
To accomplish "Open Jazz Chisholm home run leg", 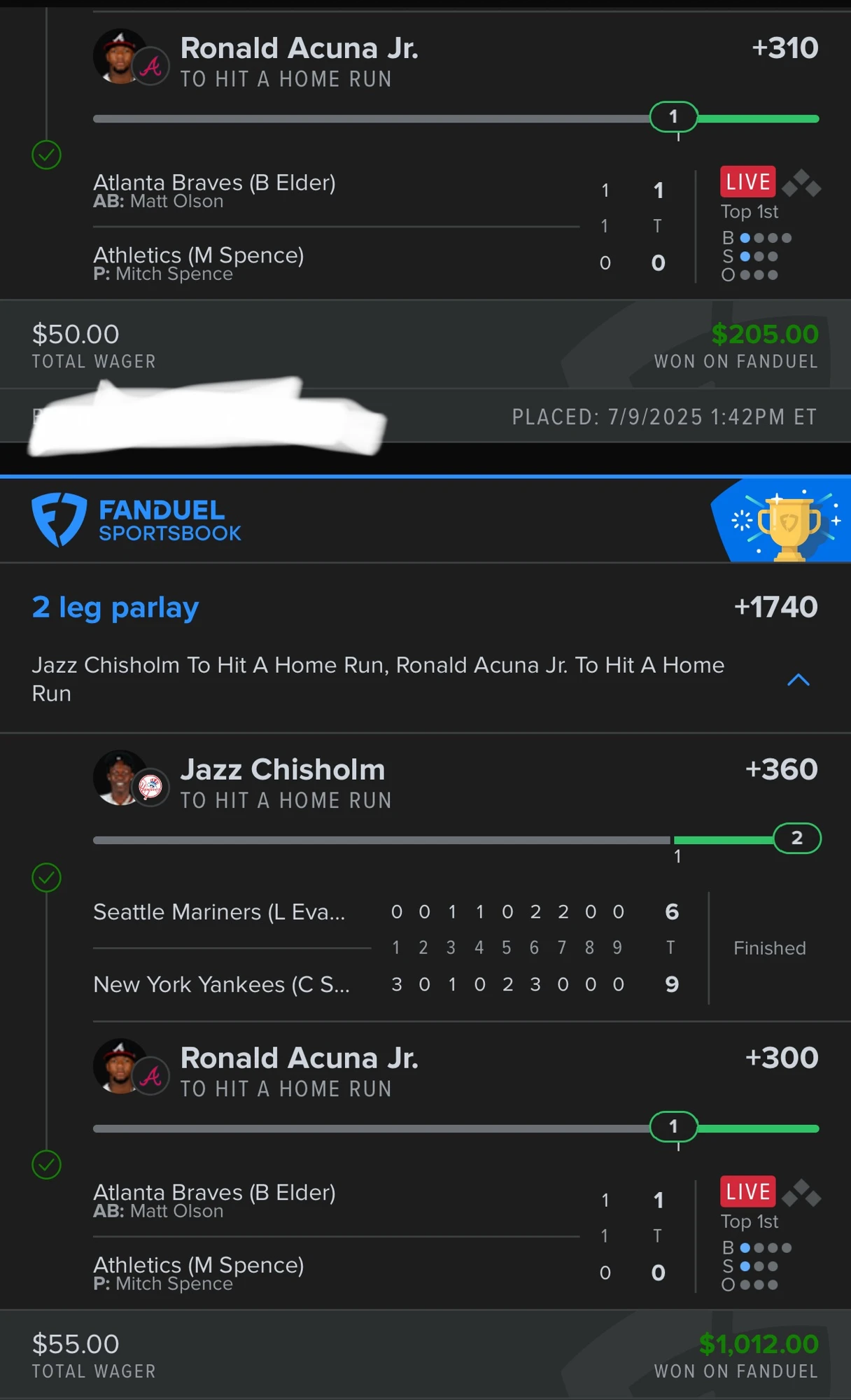I will (x=455, y=783).
